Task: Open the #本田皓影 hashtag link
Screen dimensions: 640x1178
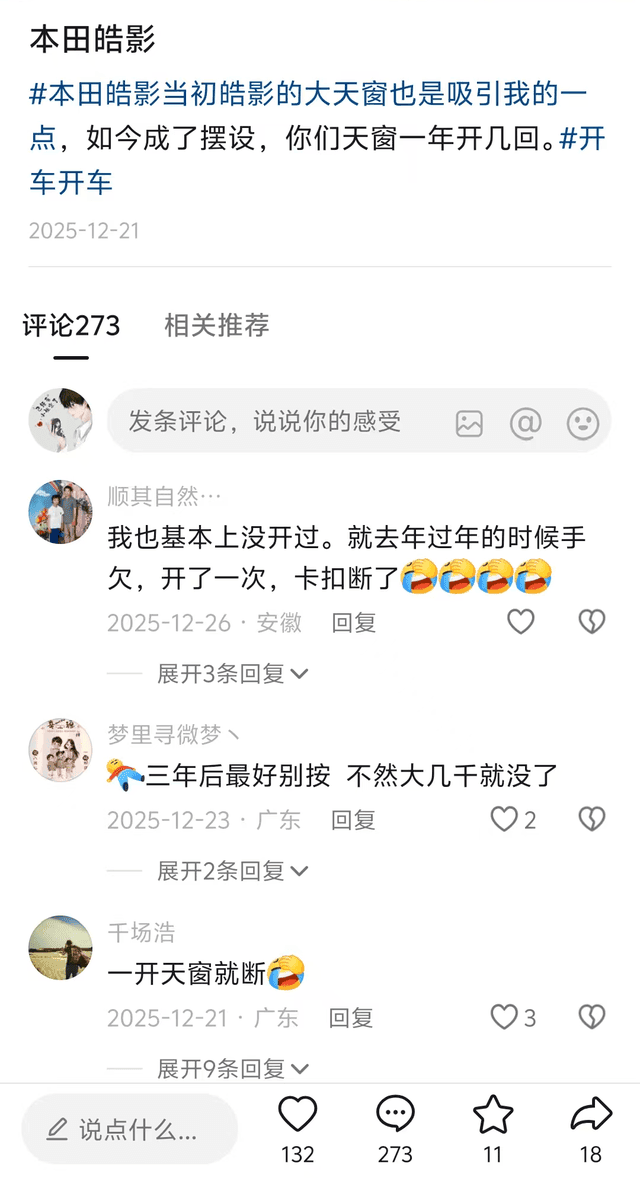Action: coord(90,95)
